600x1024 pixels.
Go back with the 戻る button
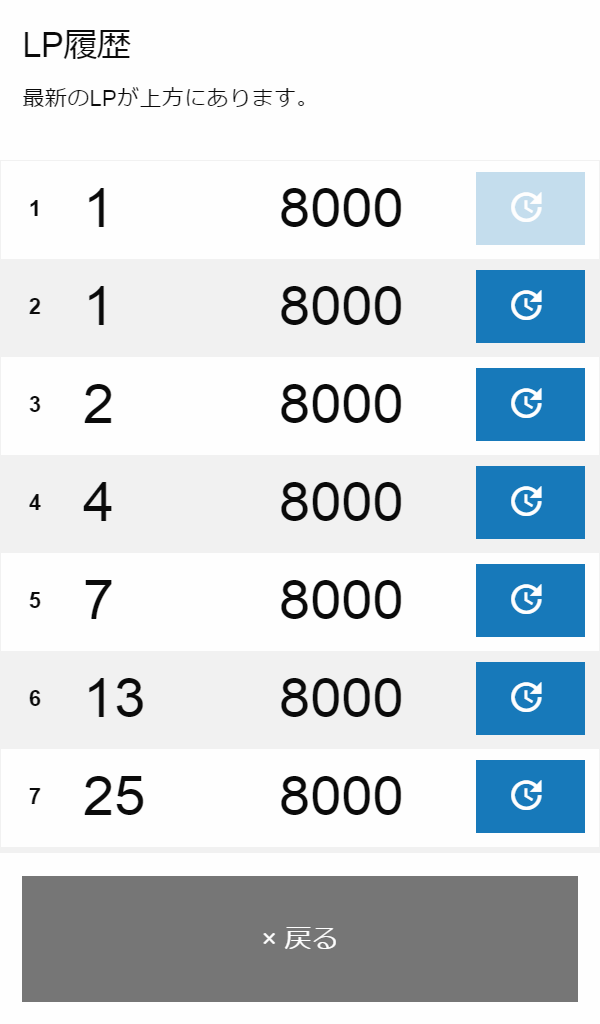[x=300, y=938]
